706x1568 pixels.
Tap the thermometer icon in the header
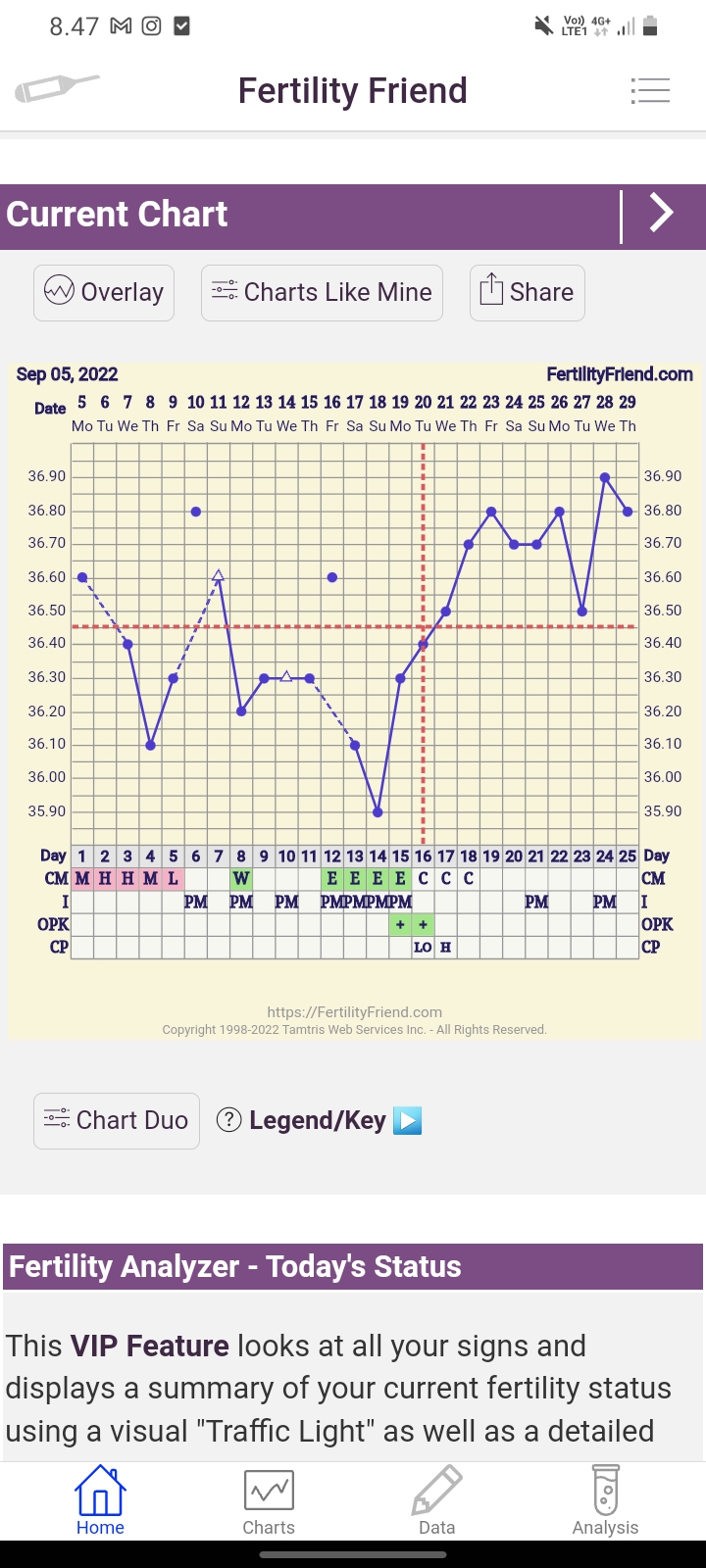[x=57, y=89]
